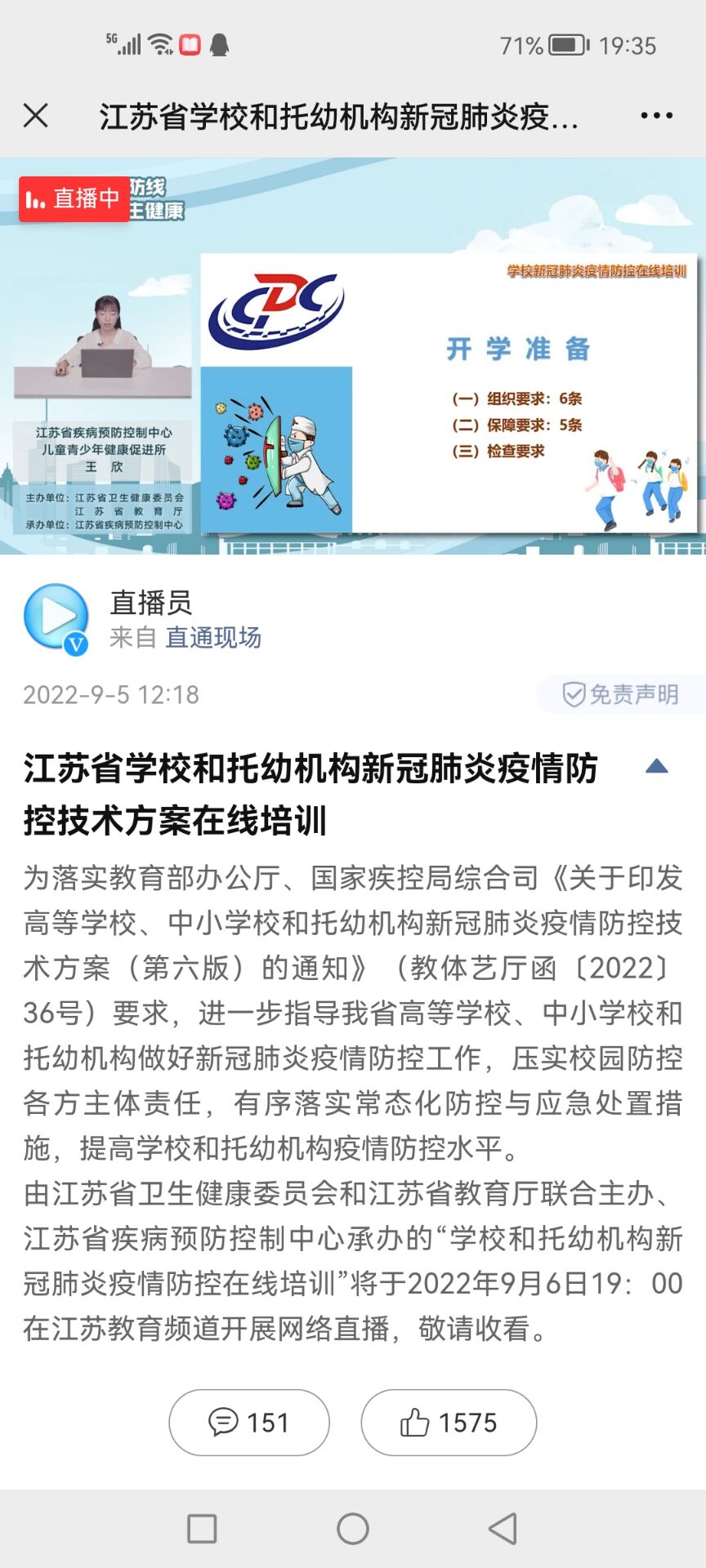
Task: Open the comments button showing 151
Action: pos(249,1422)
